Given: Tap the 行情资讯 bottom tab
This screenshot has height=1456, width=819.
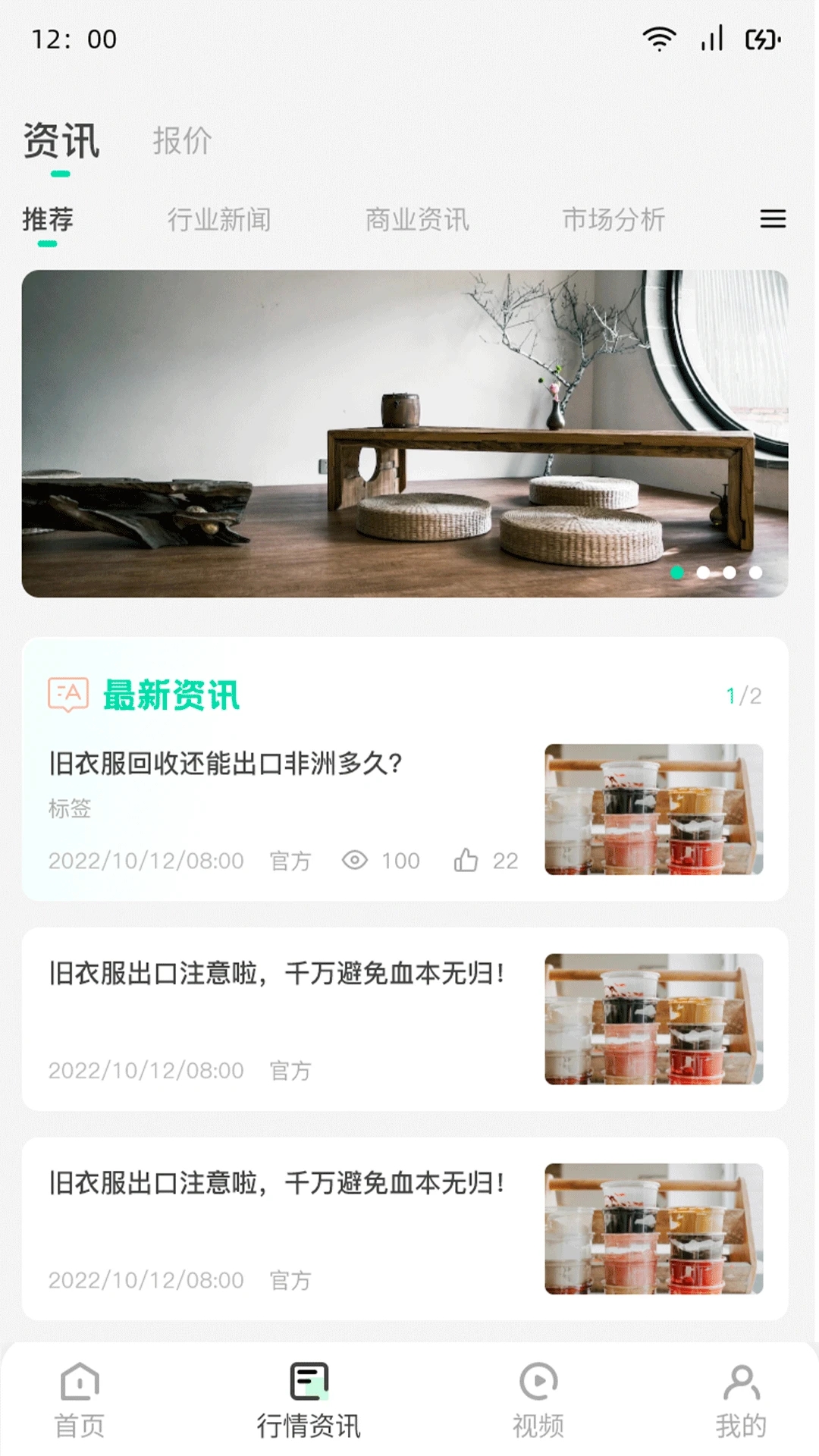Looking at the screenshot, I should click(309, 1401).
